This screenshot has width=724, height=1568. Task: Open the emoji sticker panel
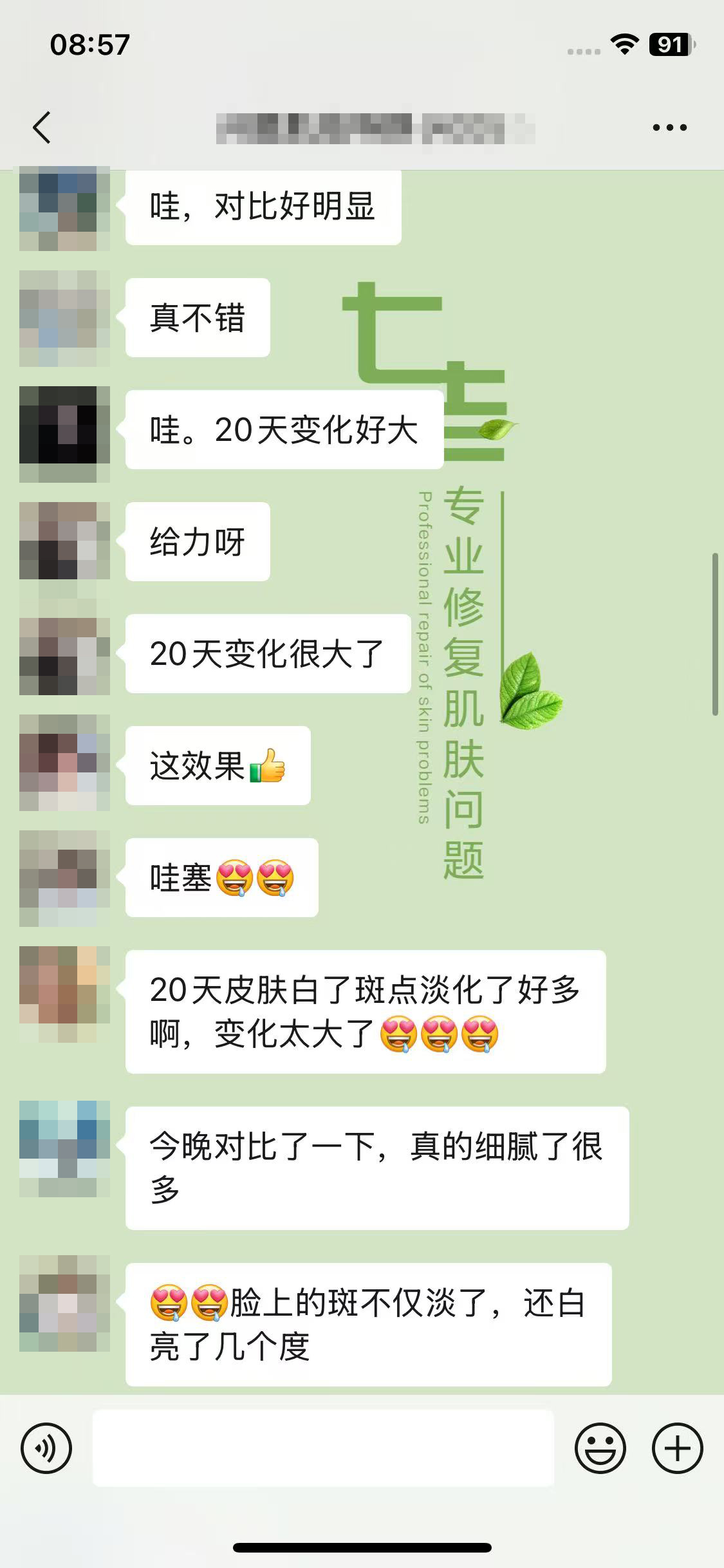(600, 1449)
